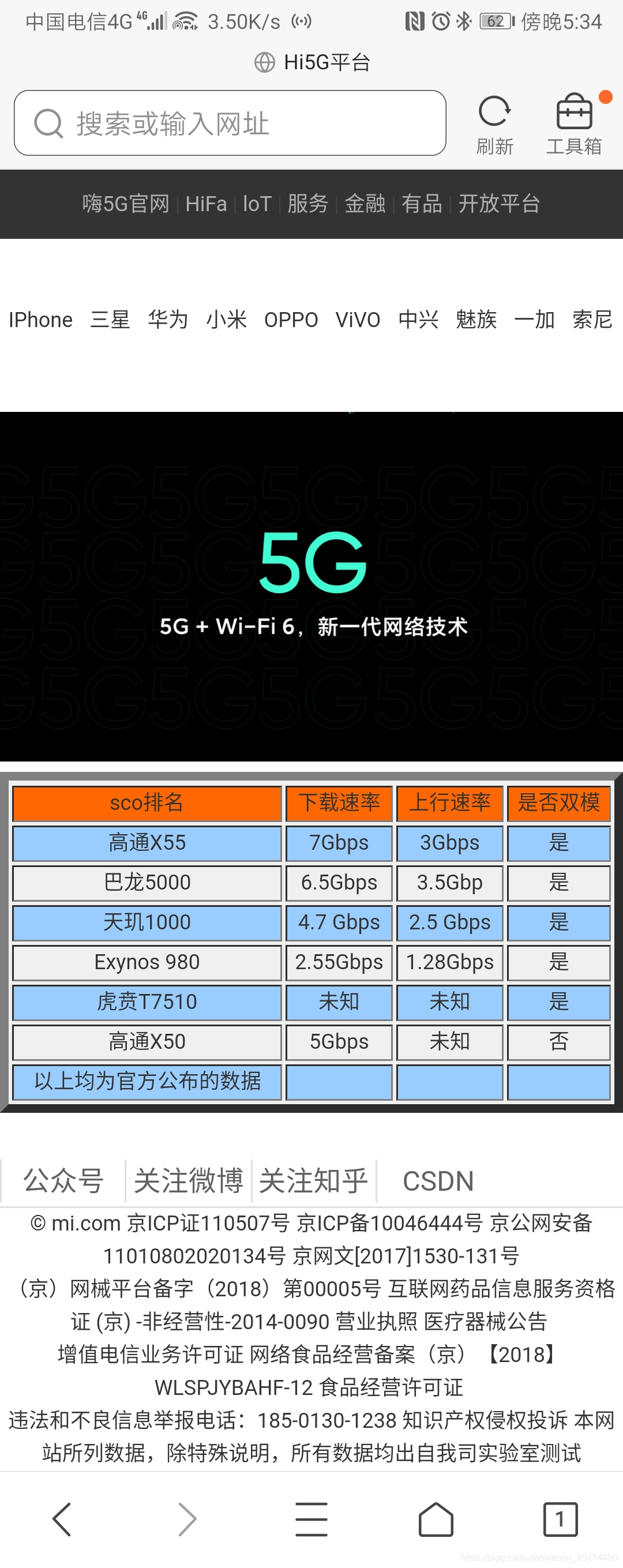
Task: Open the CSDN footer link
Action: click(x=438, y=1180)
